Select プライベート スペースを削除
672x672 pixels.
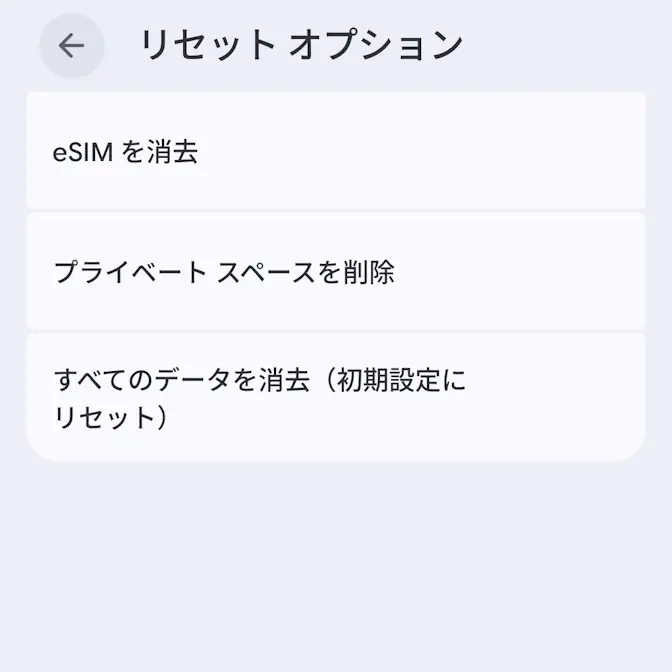(x=335, y=272)
